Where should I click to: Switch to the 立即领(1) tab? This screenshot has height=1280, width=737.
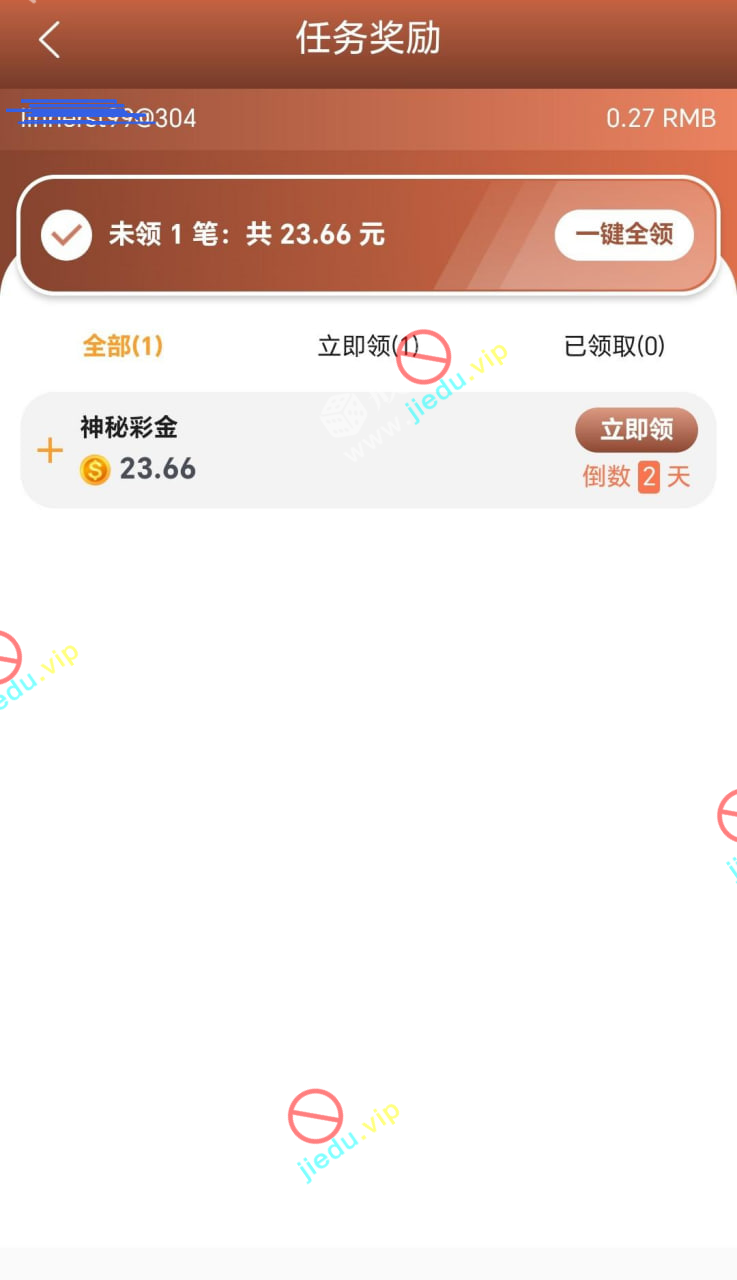click(x=367, y=346)
